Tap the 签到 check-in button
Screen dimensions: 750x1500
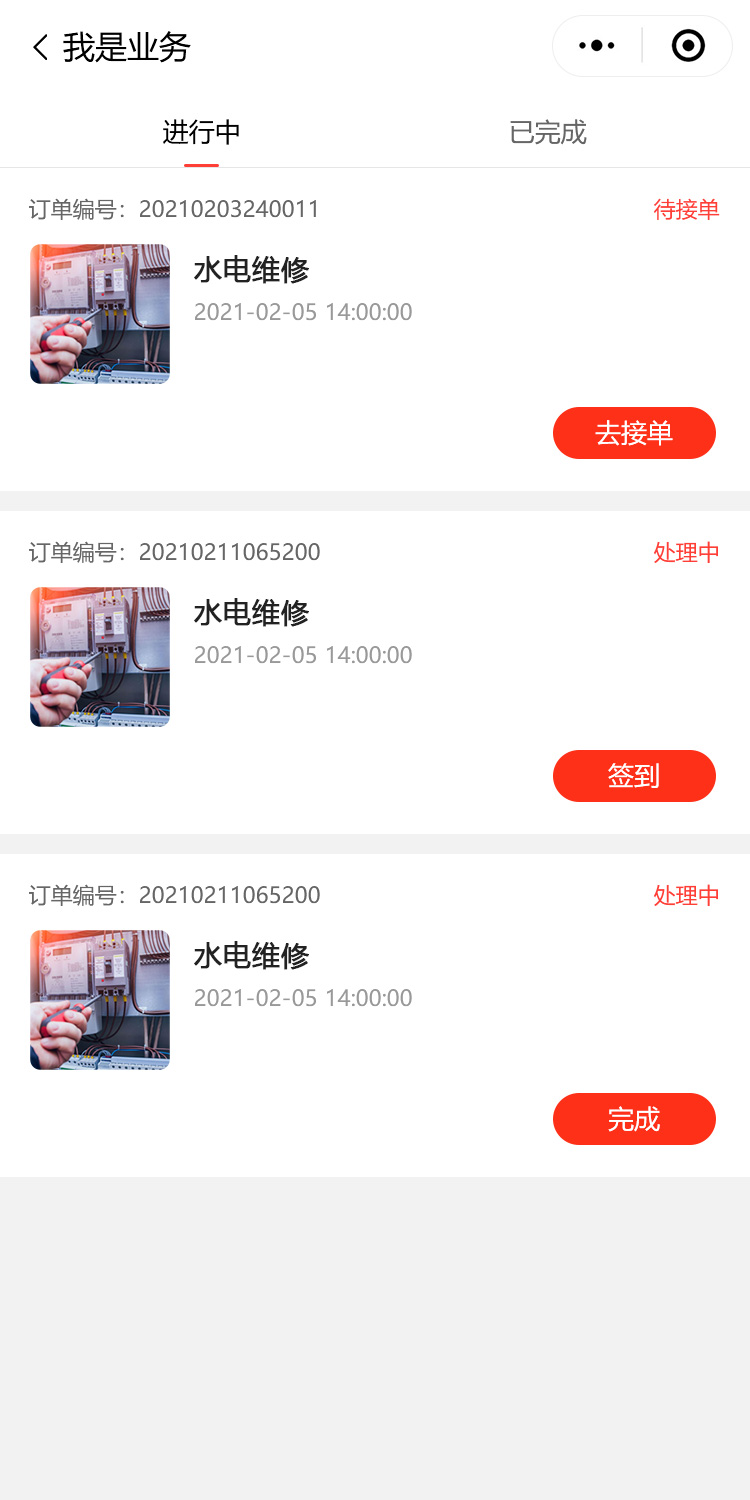634,776
